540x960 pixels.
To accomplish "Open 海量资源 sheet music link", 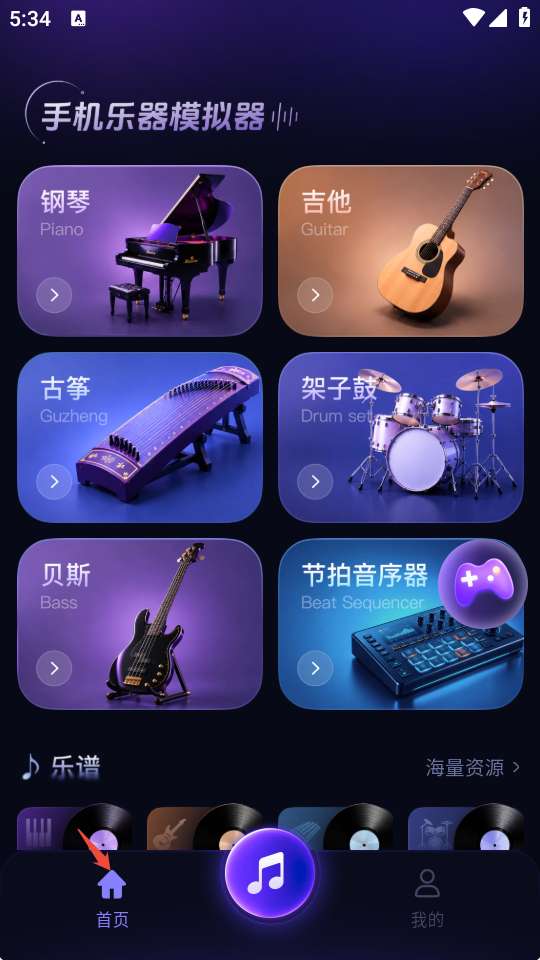I will 473,767.
